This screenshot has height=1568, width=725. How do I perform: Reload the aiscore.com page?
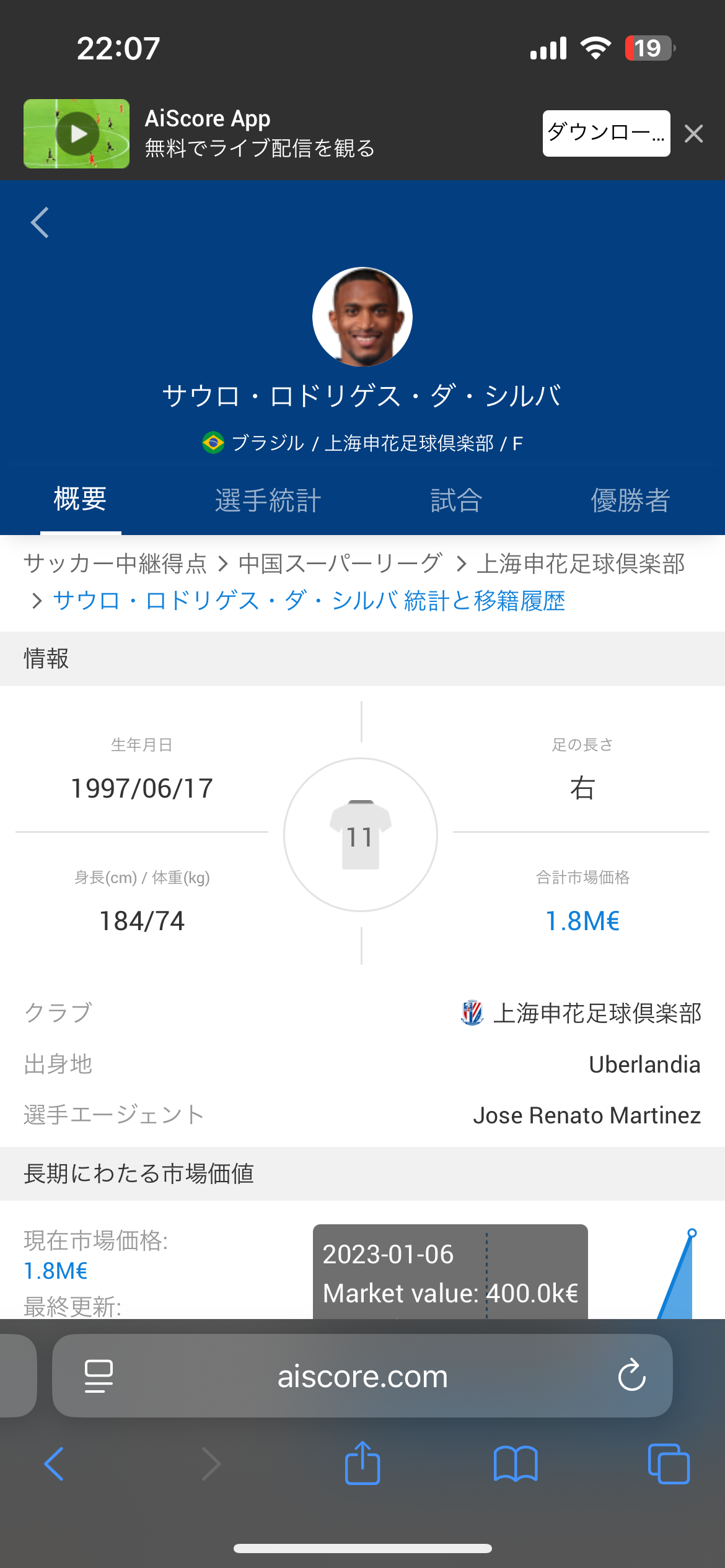(631, 1375)
